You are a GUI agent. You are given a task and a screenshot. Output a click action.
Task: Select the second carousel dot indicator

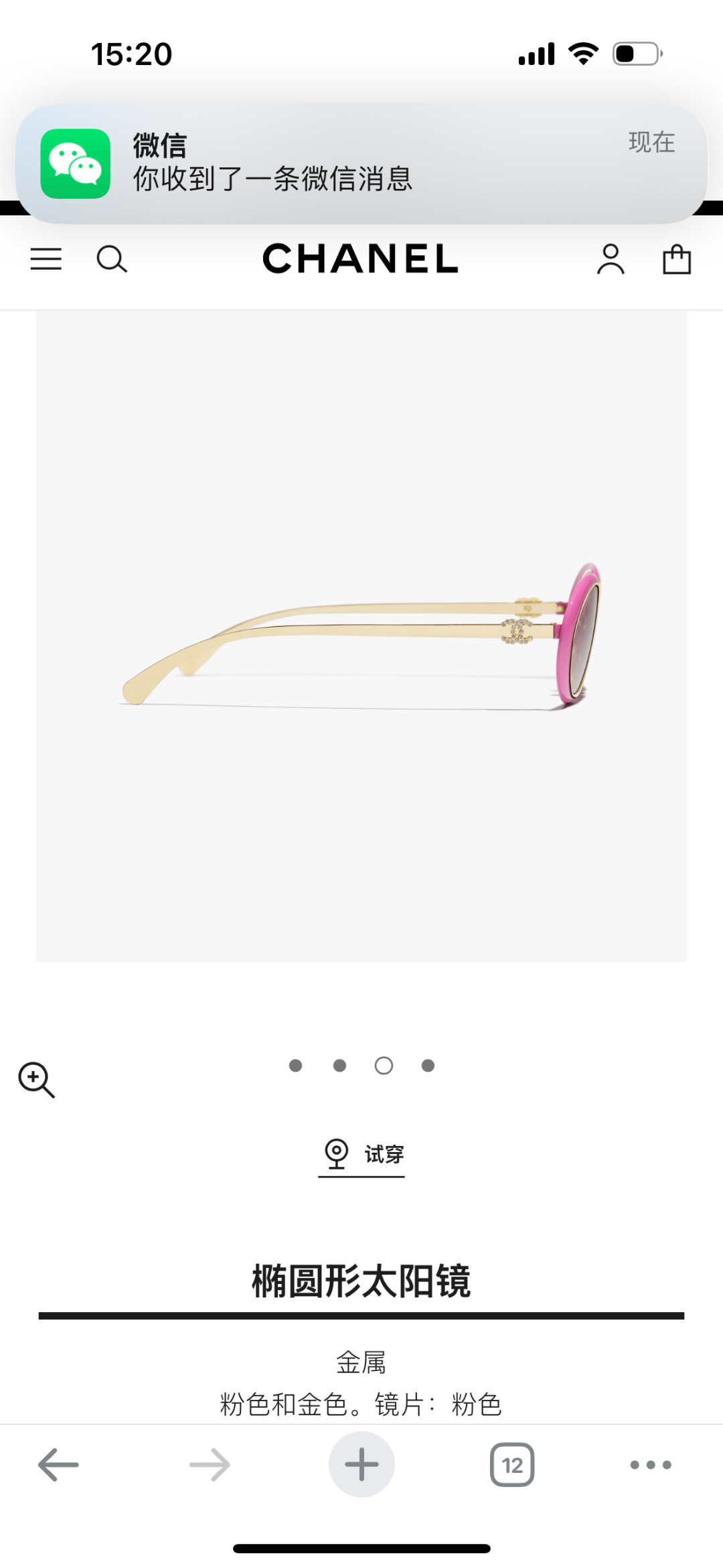pyautogui.click(x=339, y=1066)
